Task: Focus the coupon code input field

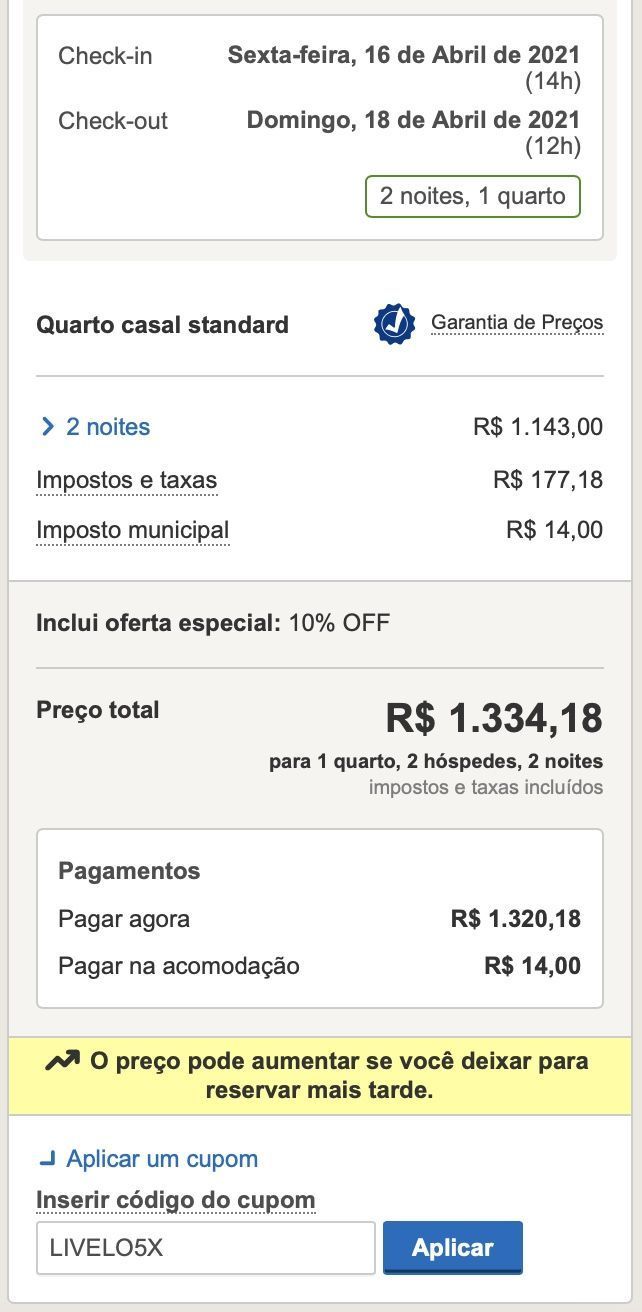Action: click(205, 1248)
